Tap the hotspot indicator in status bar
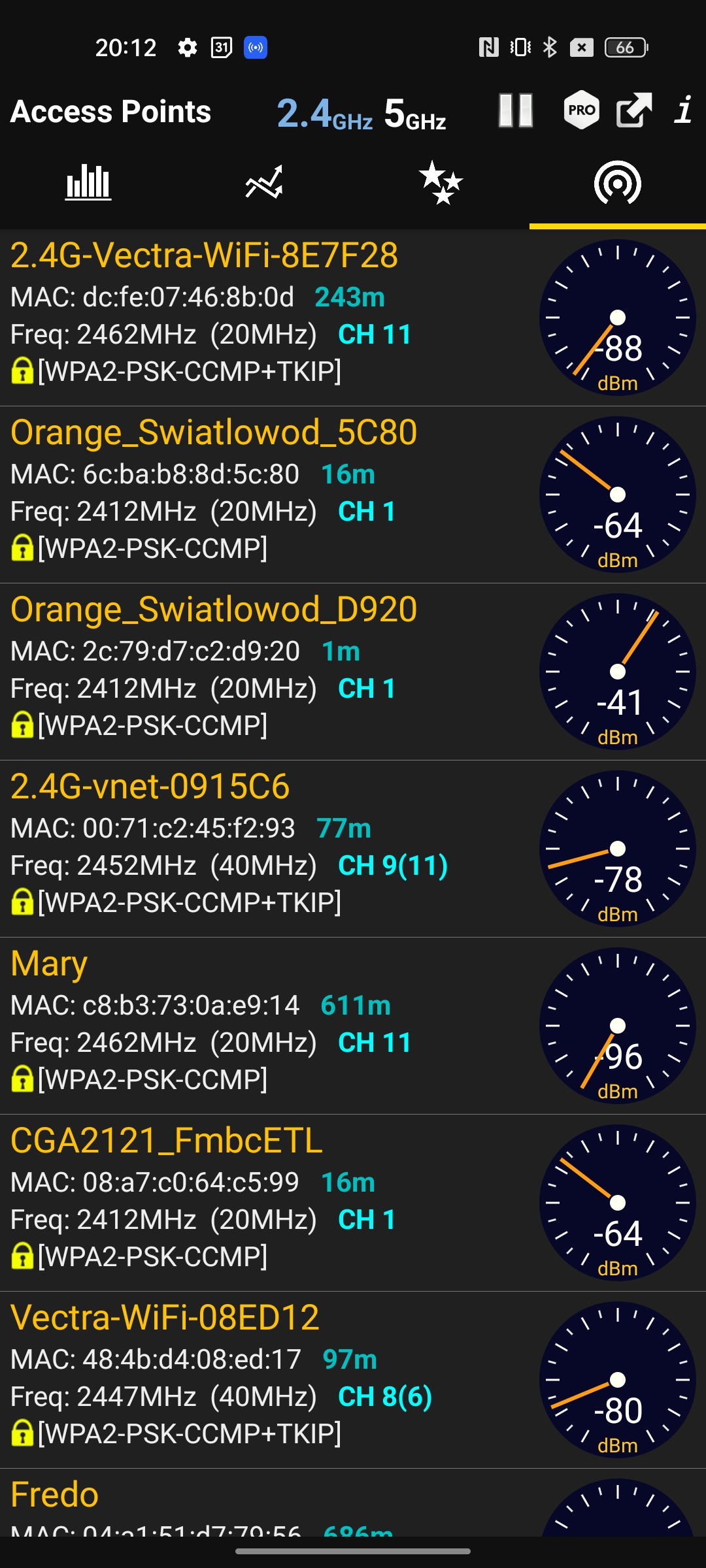The width and height of the screenshot is (706, 1568). [x=255, y=46]
